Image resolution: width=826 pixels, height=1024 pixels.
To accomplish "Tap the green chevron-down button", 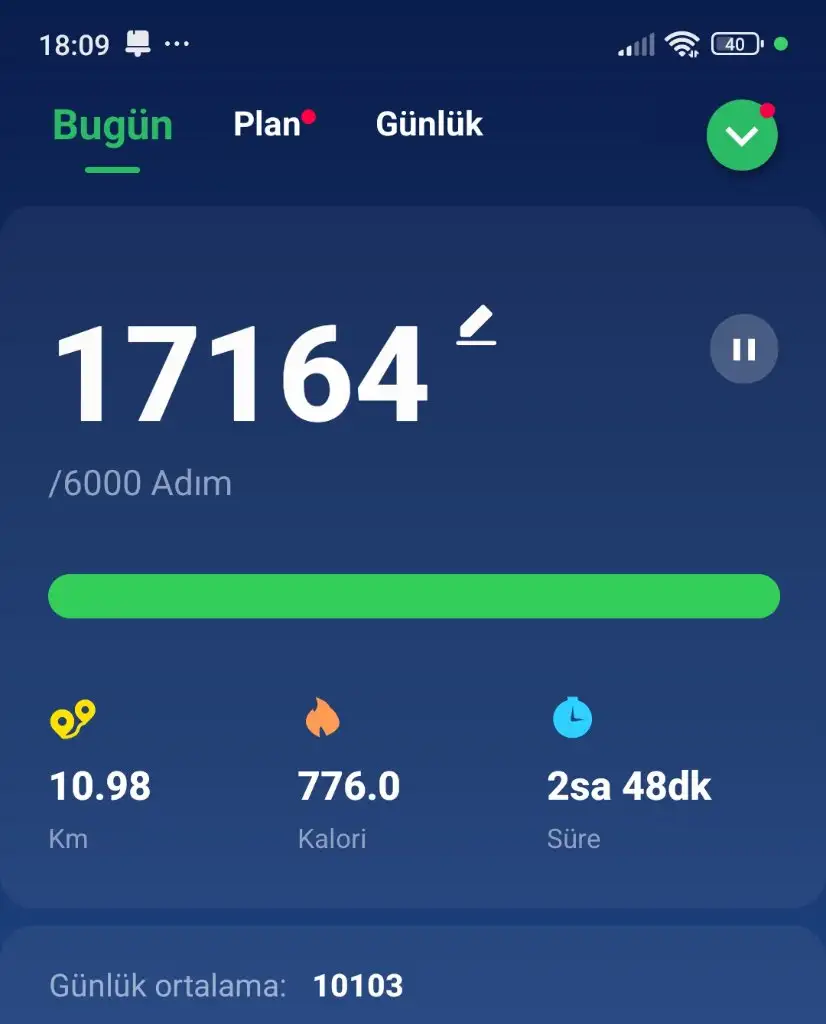I will point(742,136).
